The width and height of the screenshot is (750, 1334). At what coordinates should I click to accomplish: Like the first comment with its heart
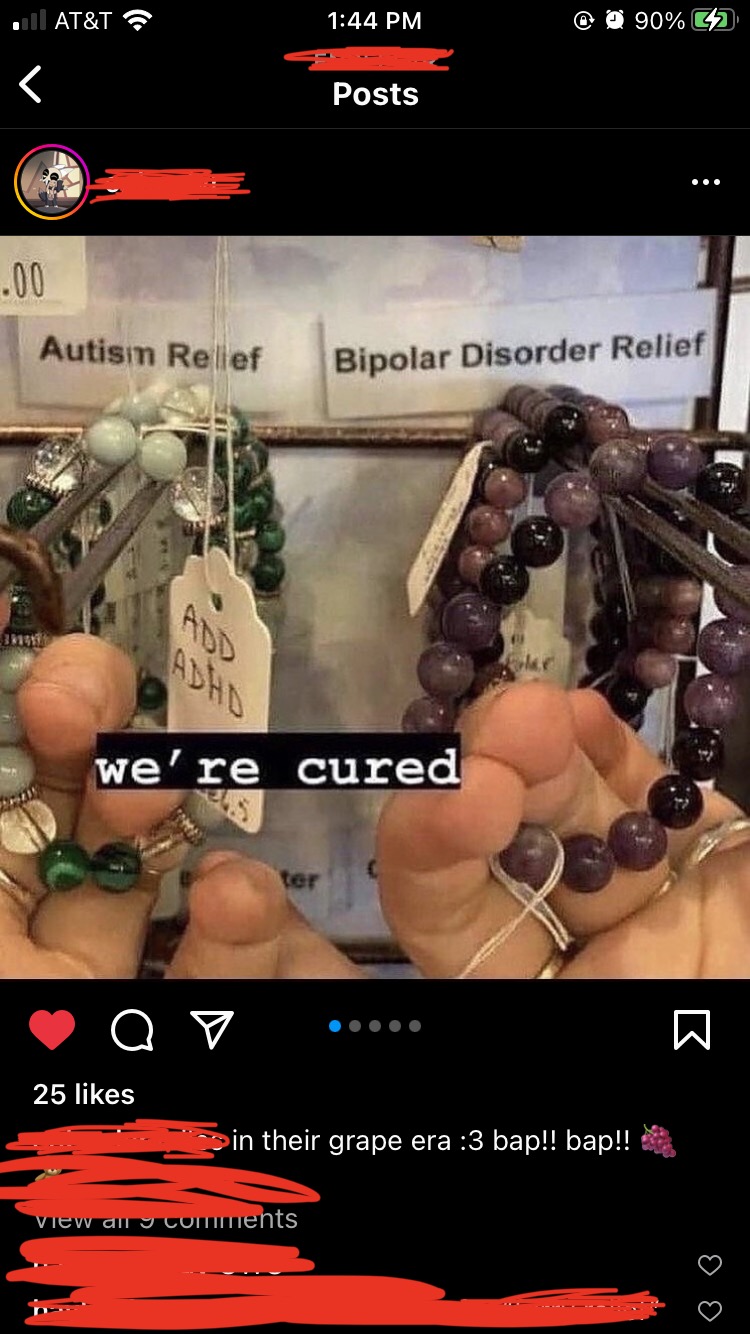pyautogui.click(x=709, y=1265)
